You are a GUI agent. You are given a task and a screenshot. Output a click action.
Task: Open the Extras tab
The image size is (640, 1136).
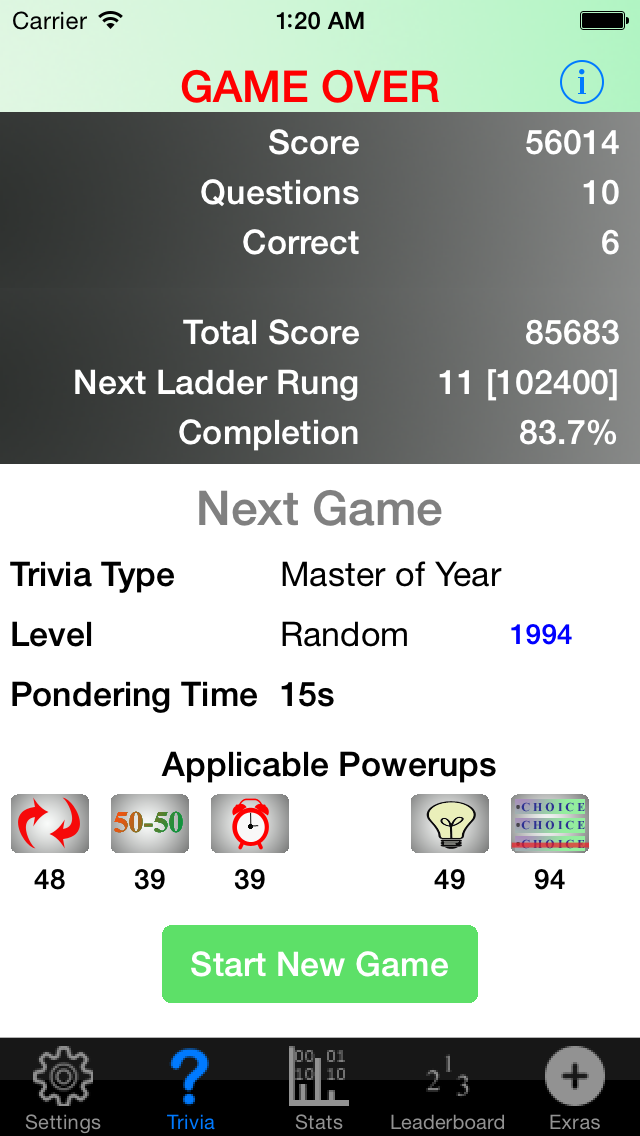pos(574,1088)
